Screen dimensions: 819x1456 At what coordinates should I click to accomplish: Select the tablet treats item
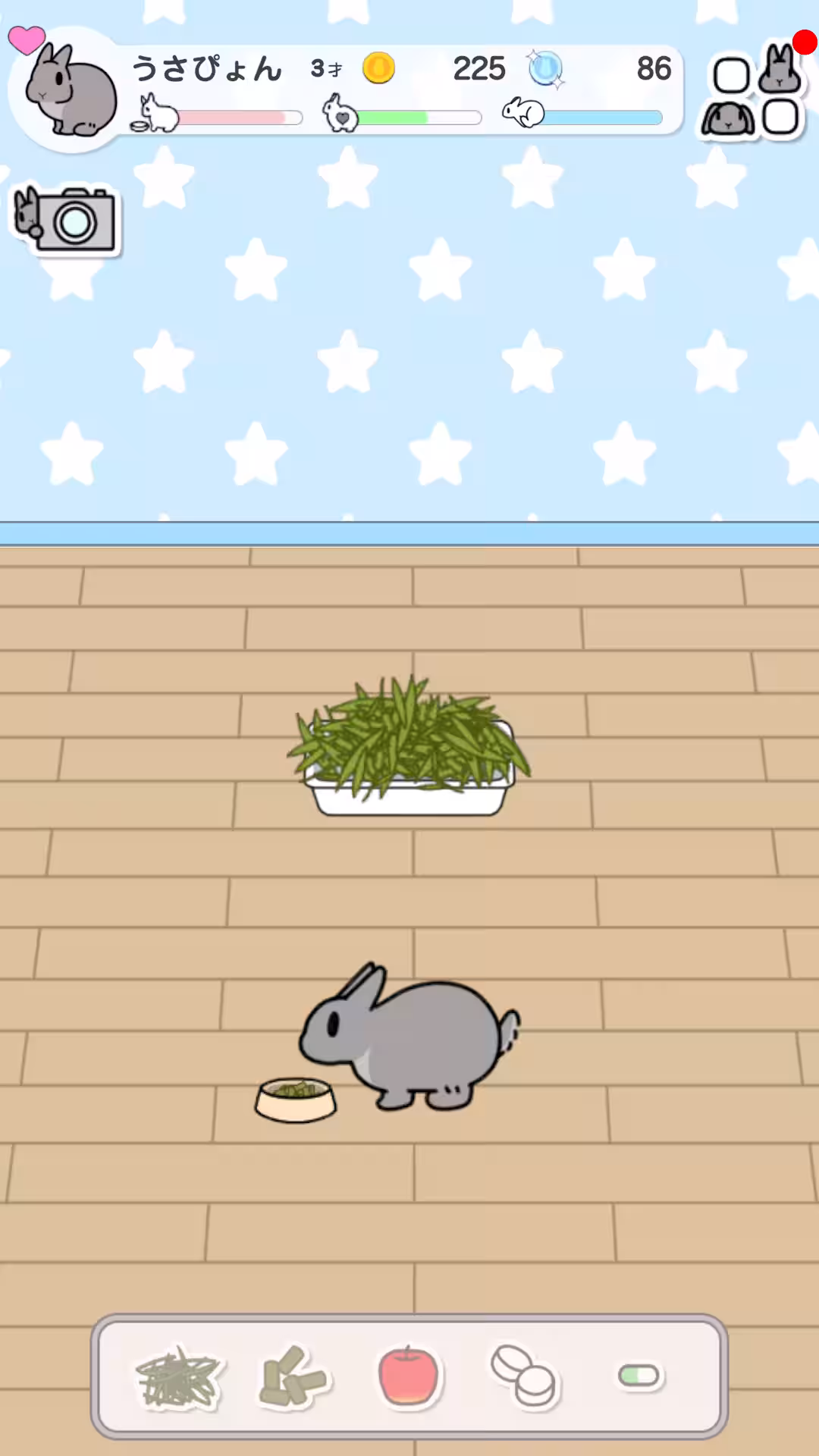[524, 1375]
